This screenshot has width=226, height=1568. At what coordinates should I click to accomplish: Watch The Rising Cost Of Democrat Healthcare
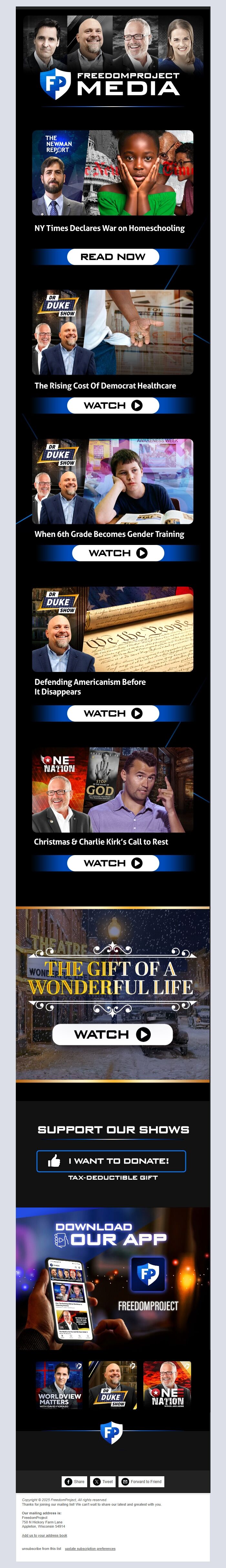pyautogui.click(x=113, y=405)
